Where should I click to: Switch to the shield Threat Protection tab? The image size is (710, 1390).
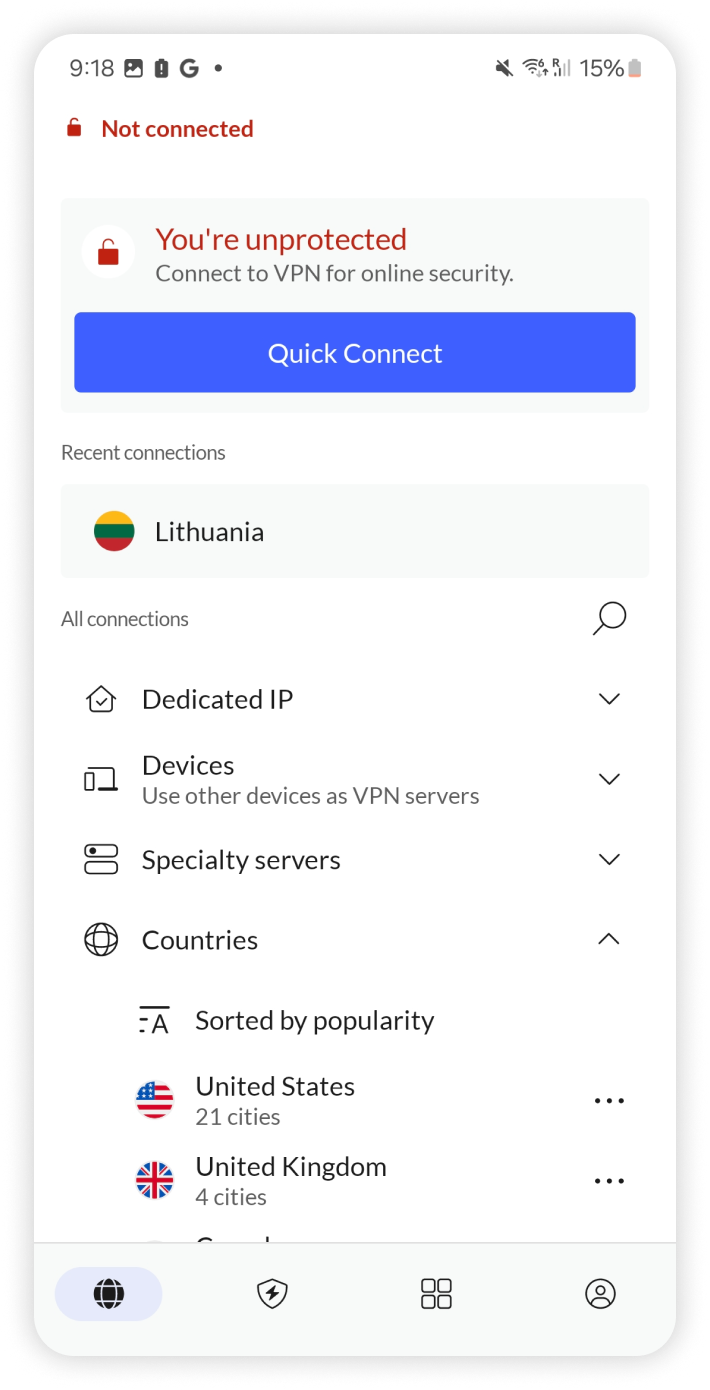pos(272,1294)
